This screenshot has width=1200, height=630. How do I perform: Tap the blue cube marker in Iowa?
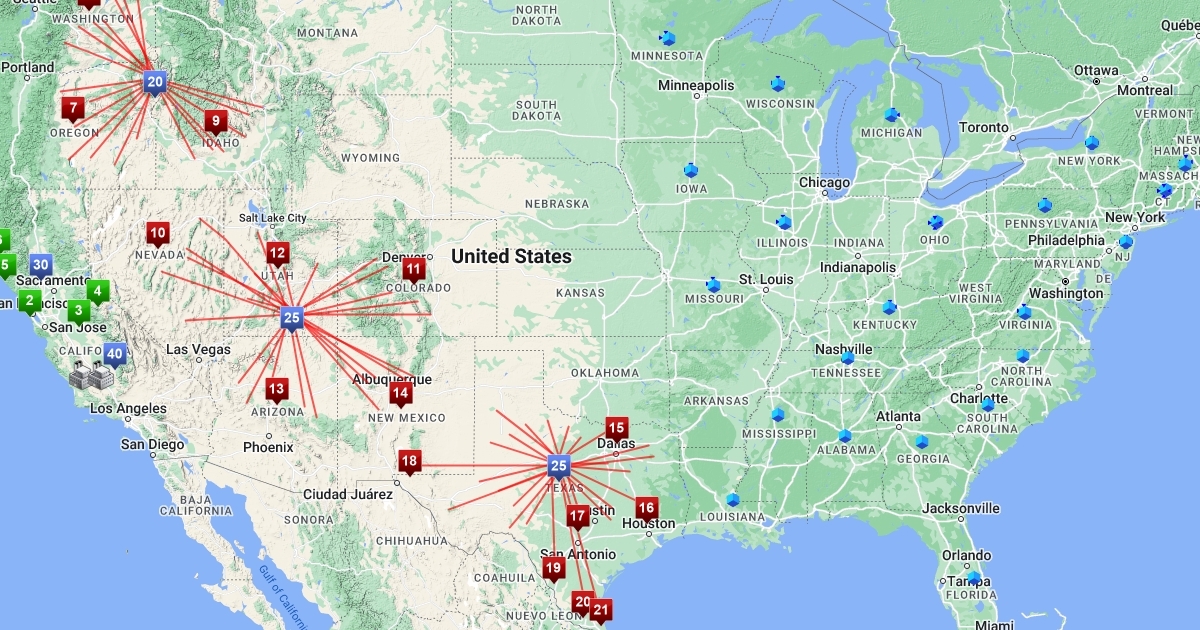tap(690, 171)
